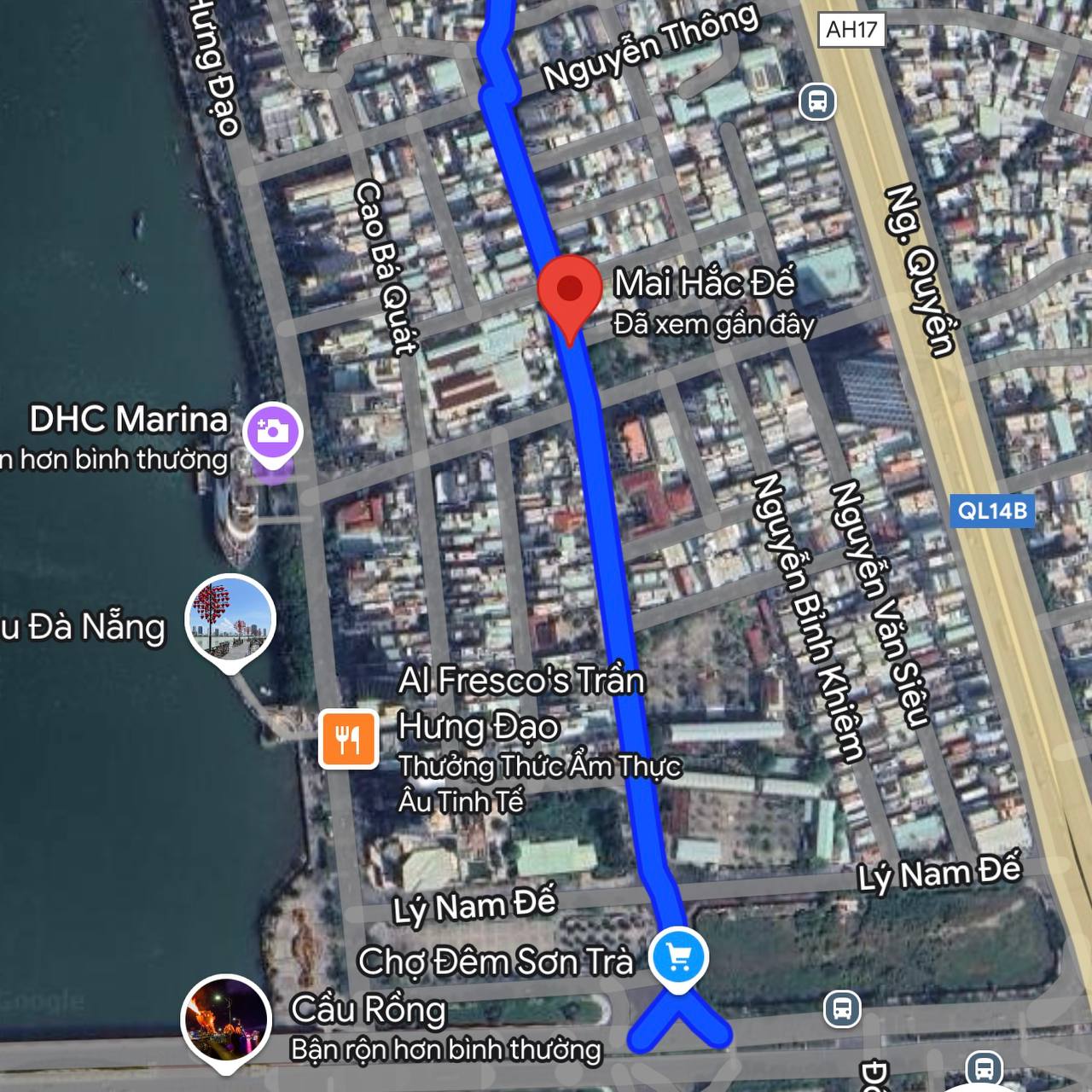The image size is (1092, 1092).
Task: Open the Đà Nẵng landmark photo marker
Action: 230,619
